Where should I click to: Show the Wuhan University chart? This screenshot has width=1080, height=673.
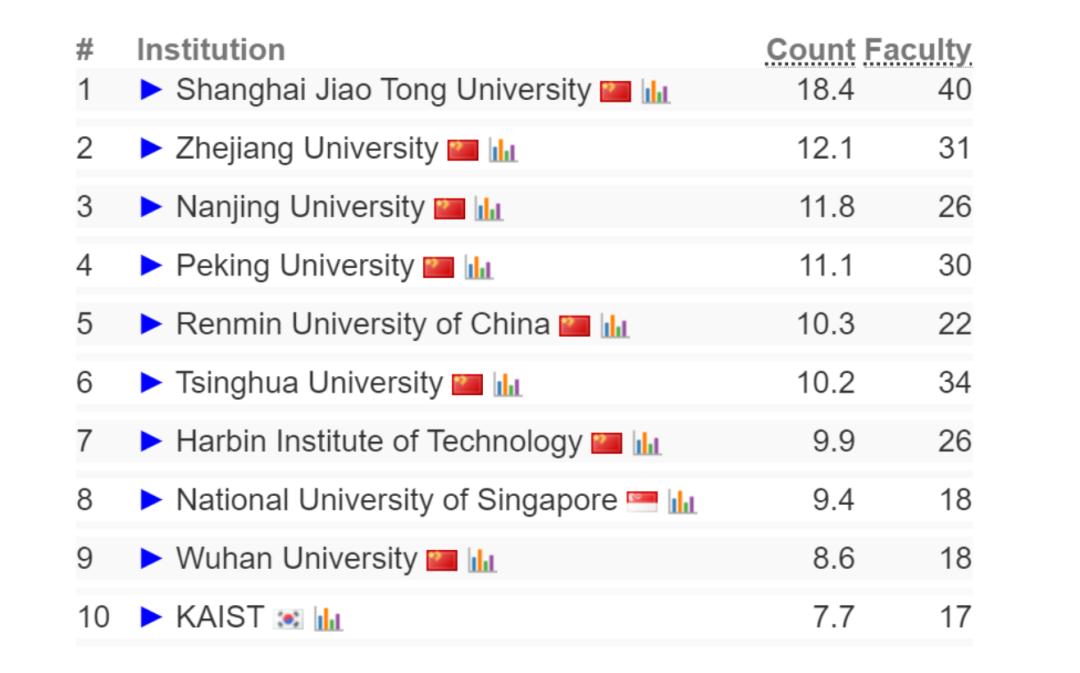(482, 561)
